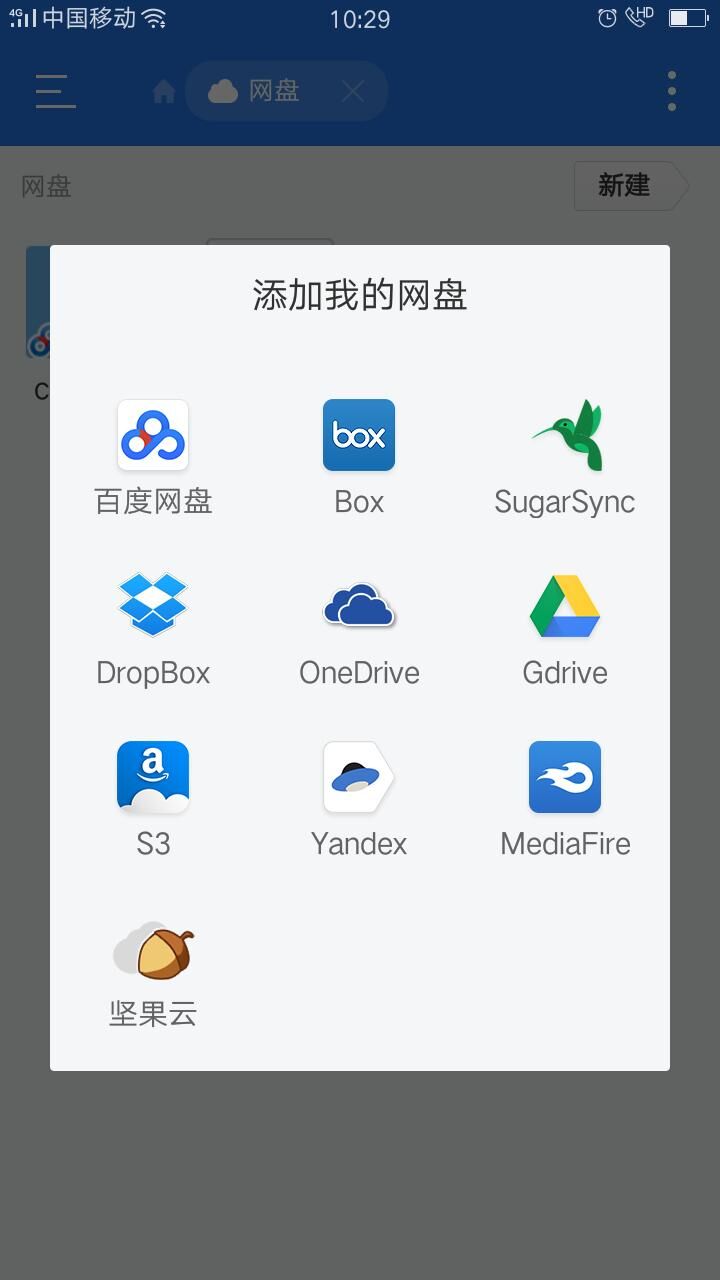Image resolution: width=720 pixels, height=1280 pixels.
Task: Open the overflow menu
Action: click(x=672, y=91)
